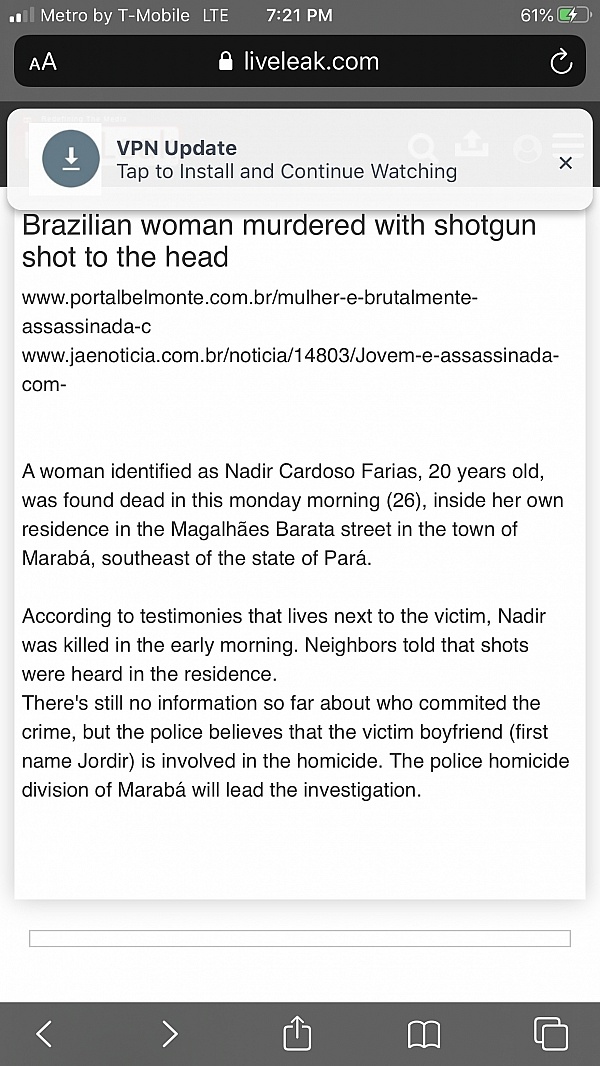
Task: Open the Safari share sheet
Action: pyautogui.click(x=297, y=1033)
